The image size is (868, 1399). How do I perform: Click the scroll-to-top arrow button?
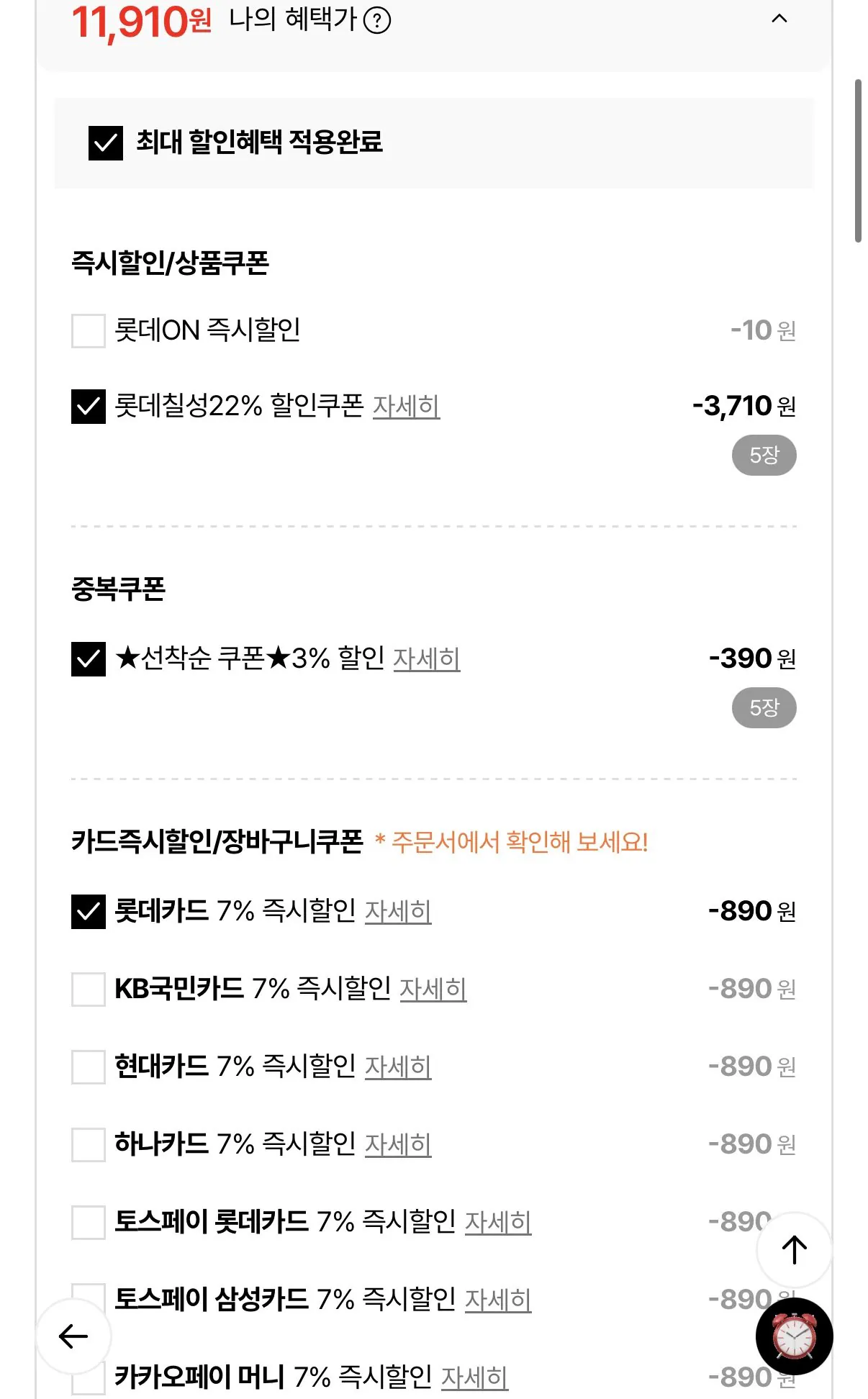pos(794,1251)
